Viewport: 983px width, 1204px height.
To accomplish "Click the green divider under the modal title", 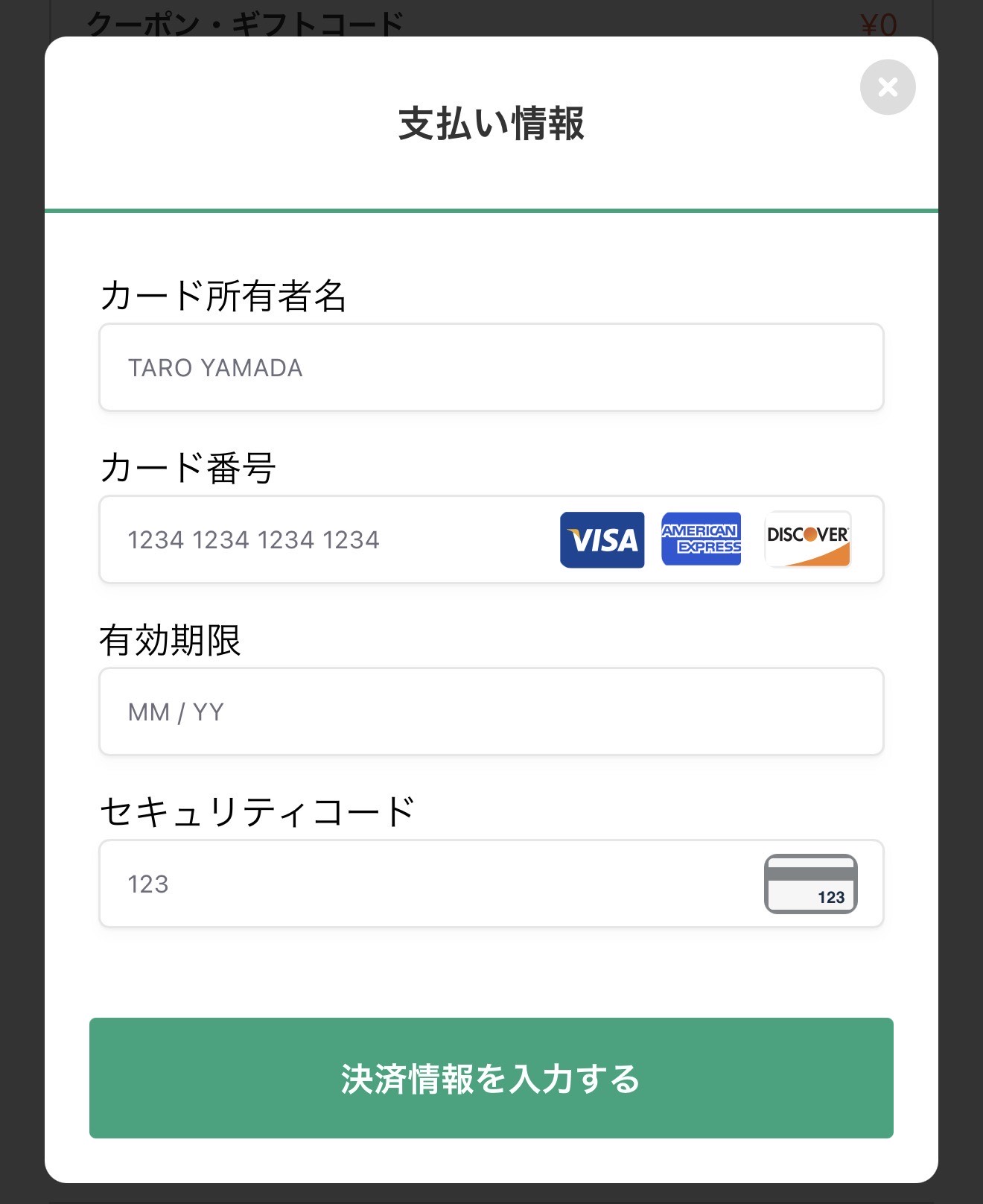I will click(492, 211).
